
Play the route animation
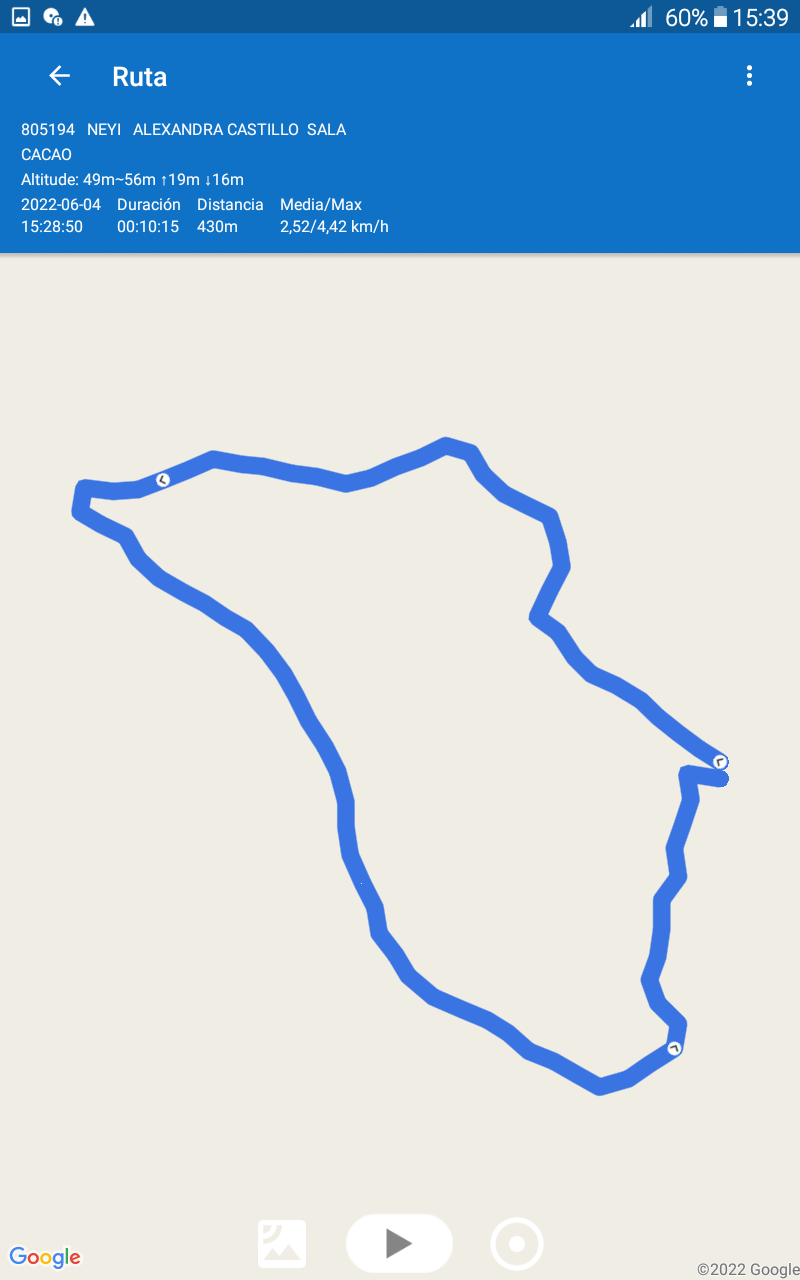coord(399,1243)
